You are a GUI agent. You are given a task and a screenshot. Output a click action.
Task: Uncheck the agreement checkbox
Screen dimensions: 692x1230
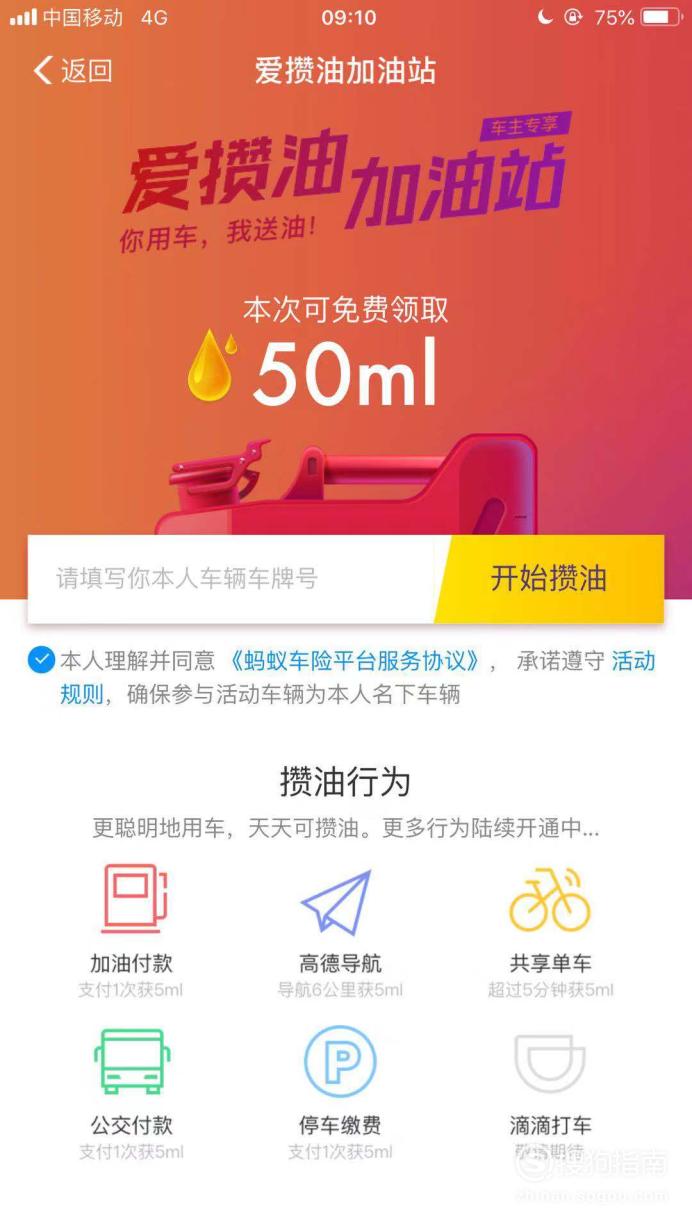[x=41, y=660]
